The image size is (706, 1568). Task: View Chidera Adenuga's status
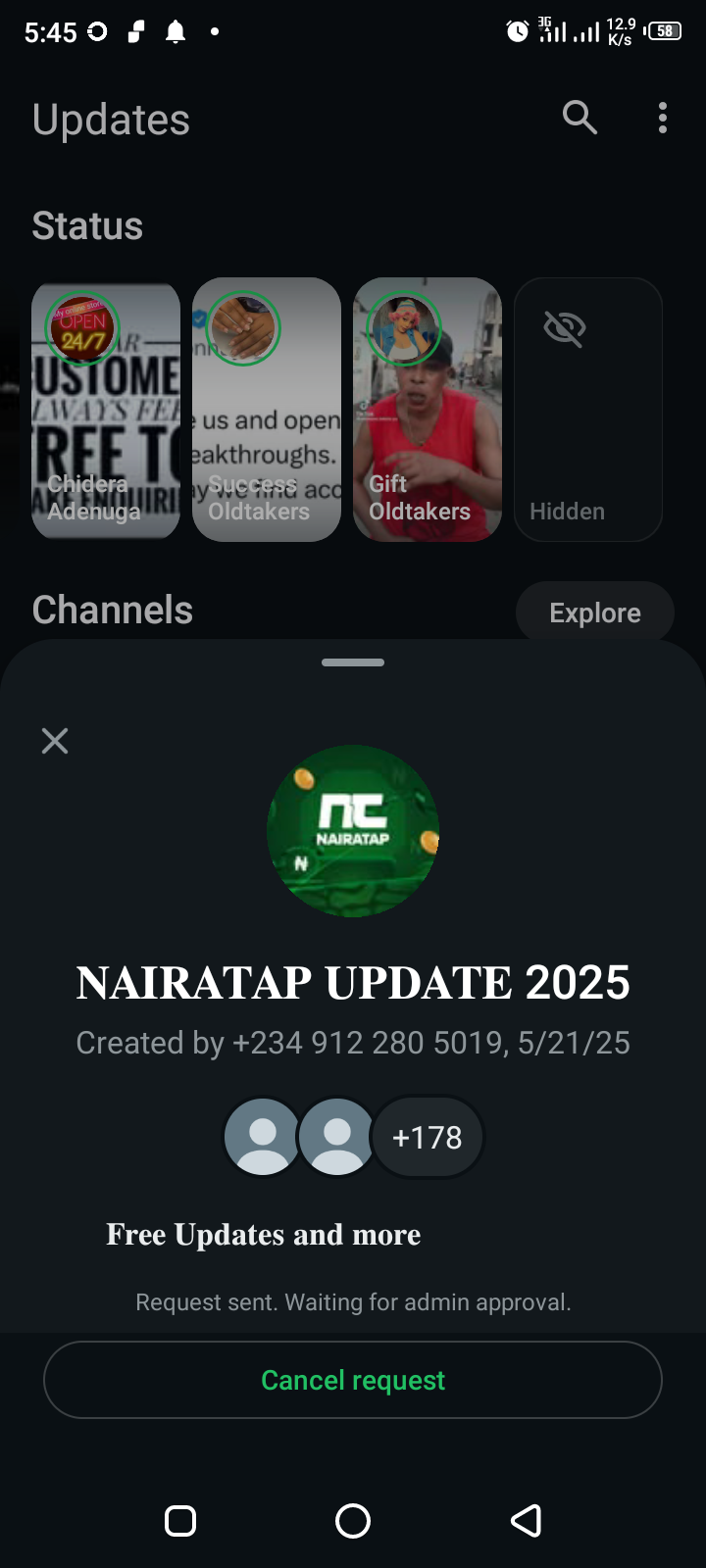pos(106,410)
